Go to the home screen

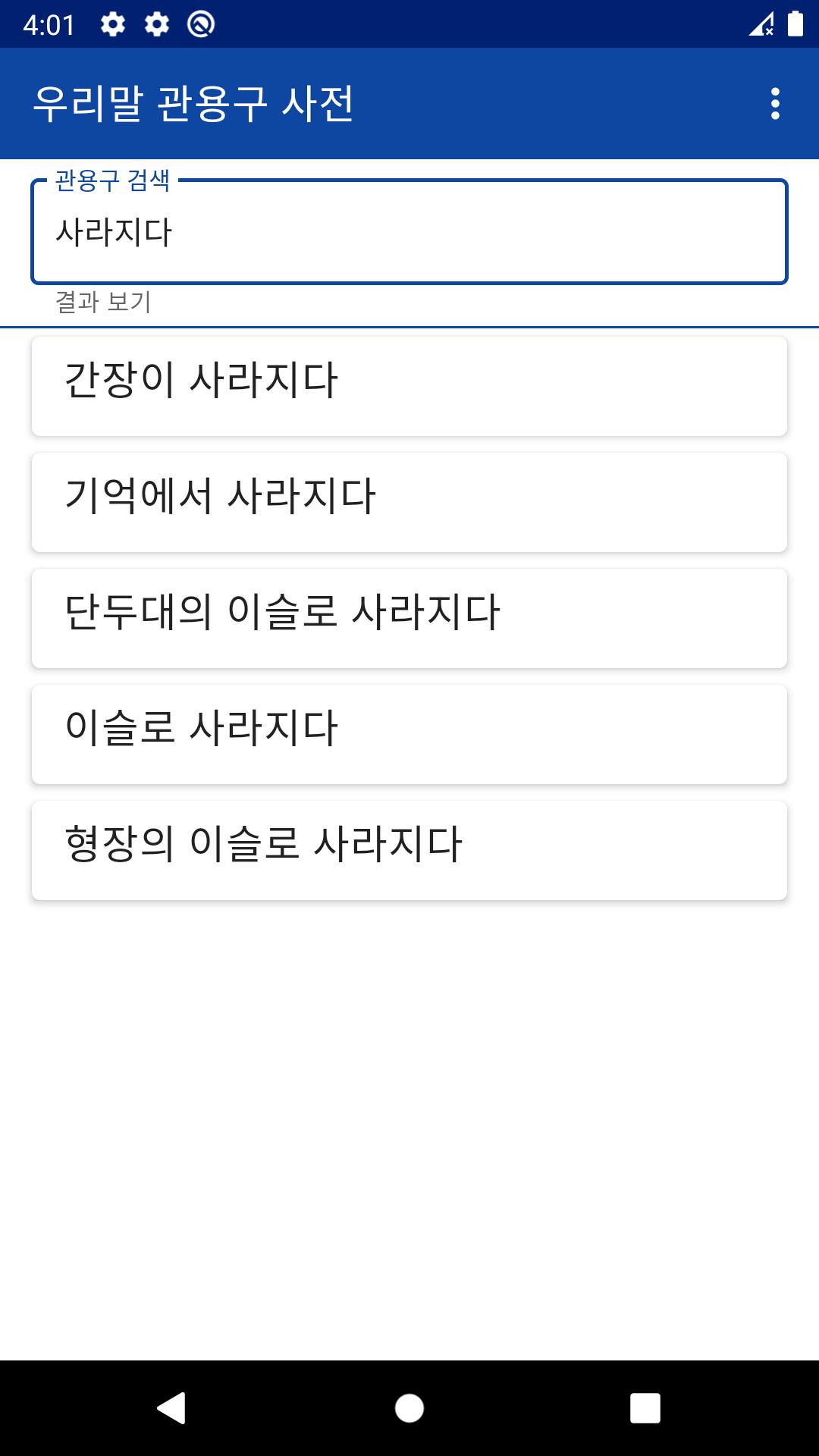coord(409,1408)
